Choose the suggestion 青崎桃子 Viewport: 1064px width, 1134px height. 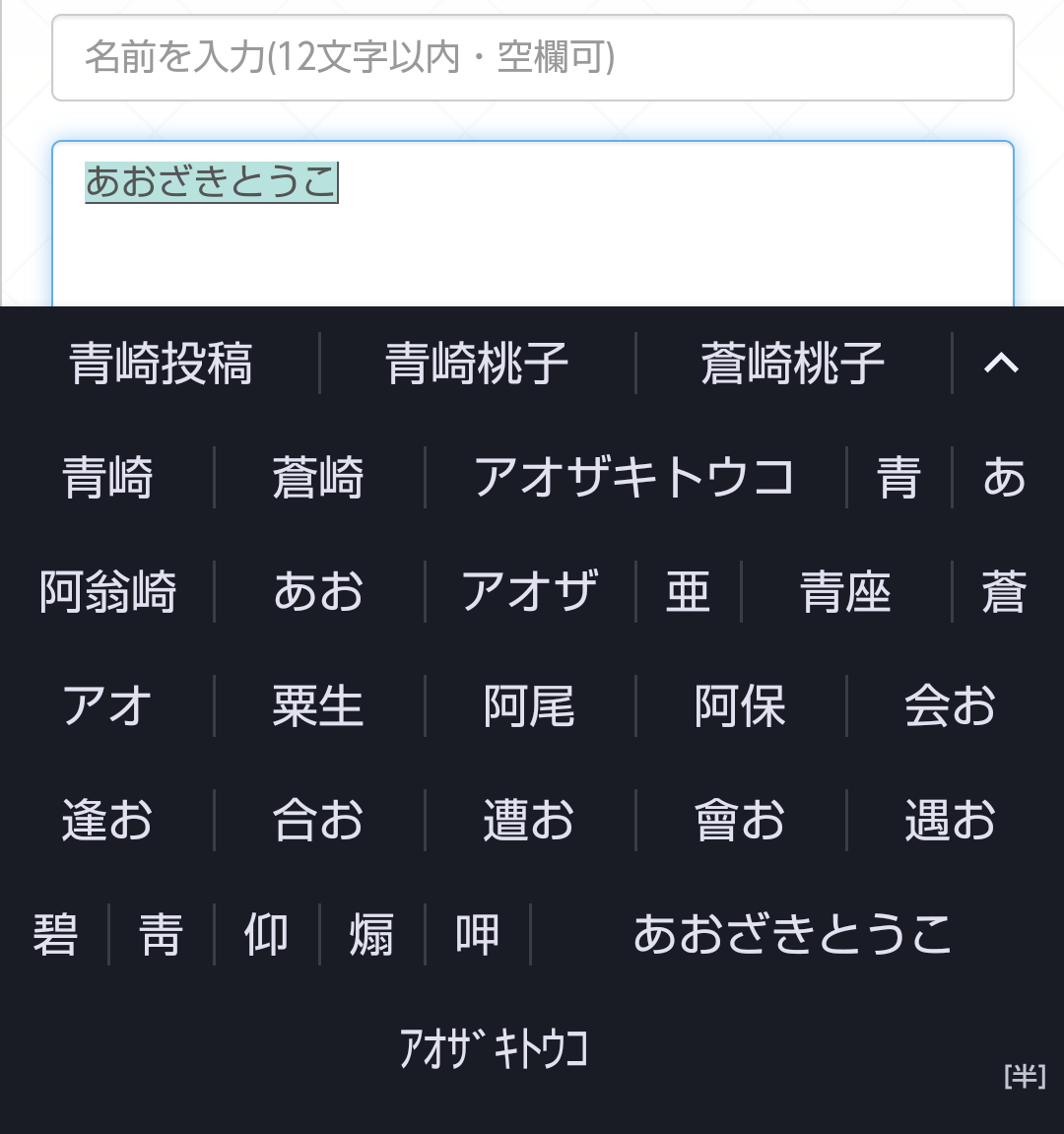(477, 364)
